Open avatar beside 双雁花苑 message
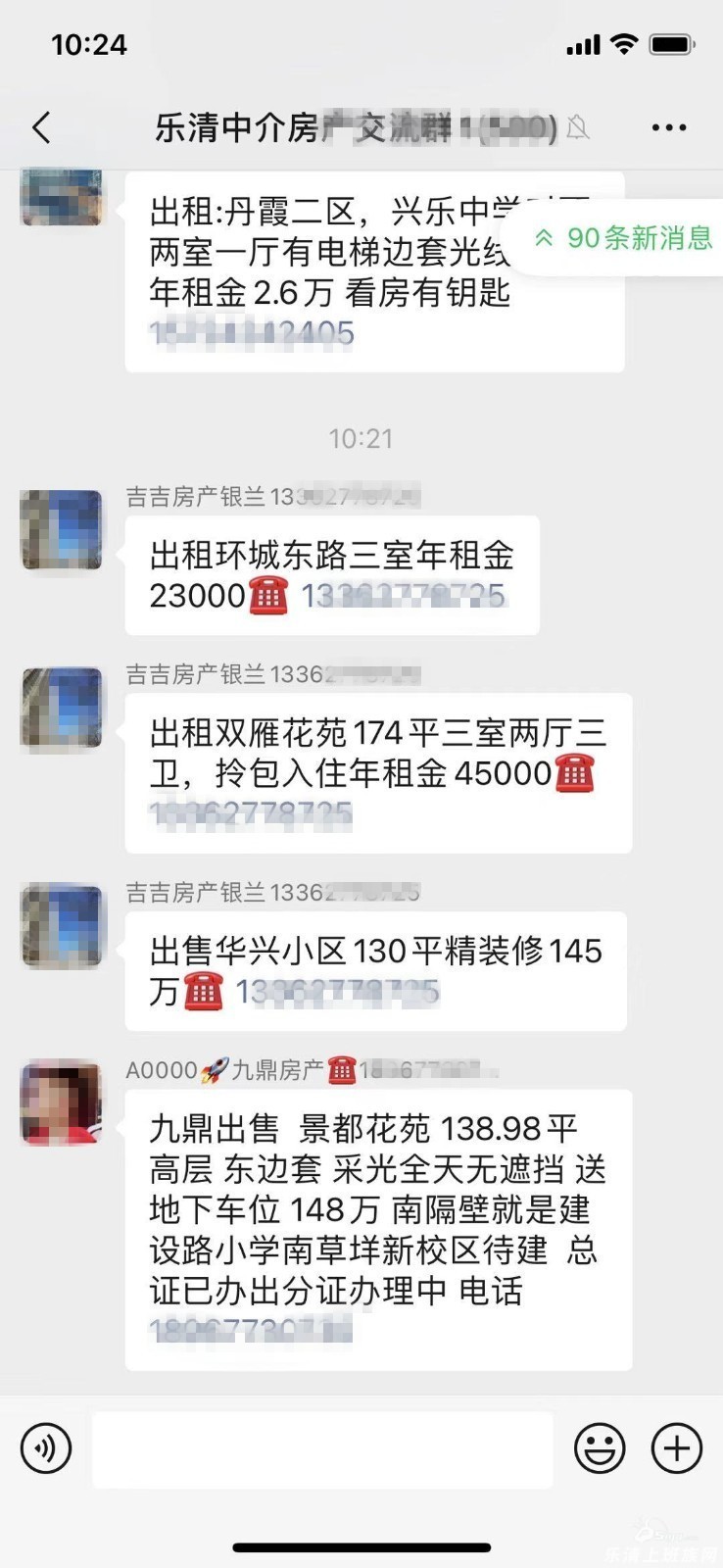The height and width of the screenshot is (1568, 723). (62, 709)
